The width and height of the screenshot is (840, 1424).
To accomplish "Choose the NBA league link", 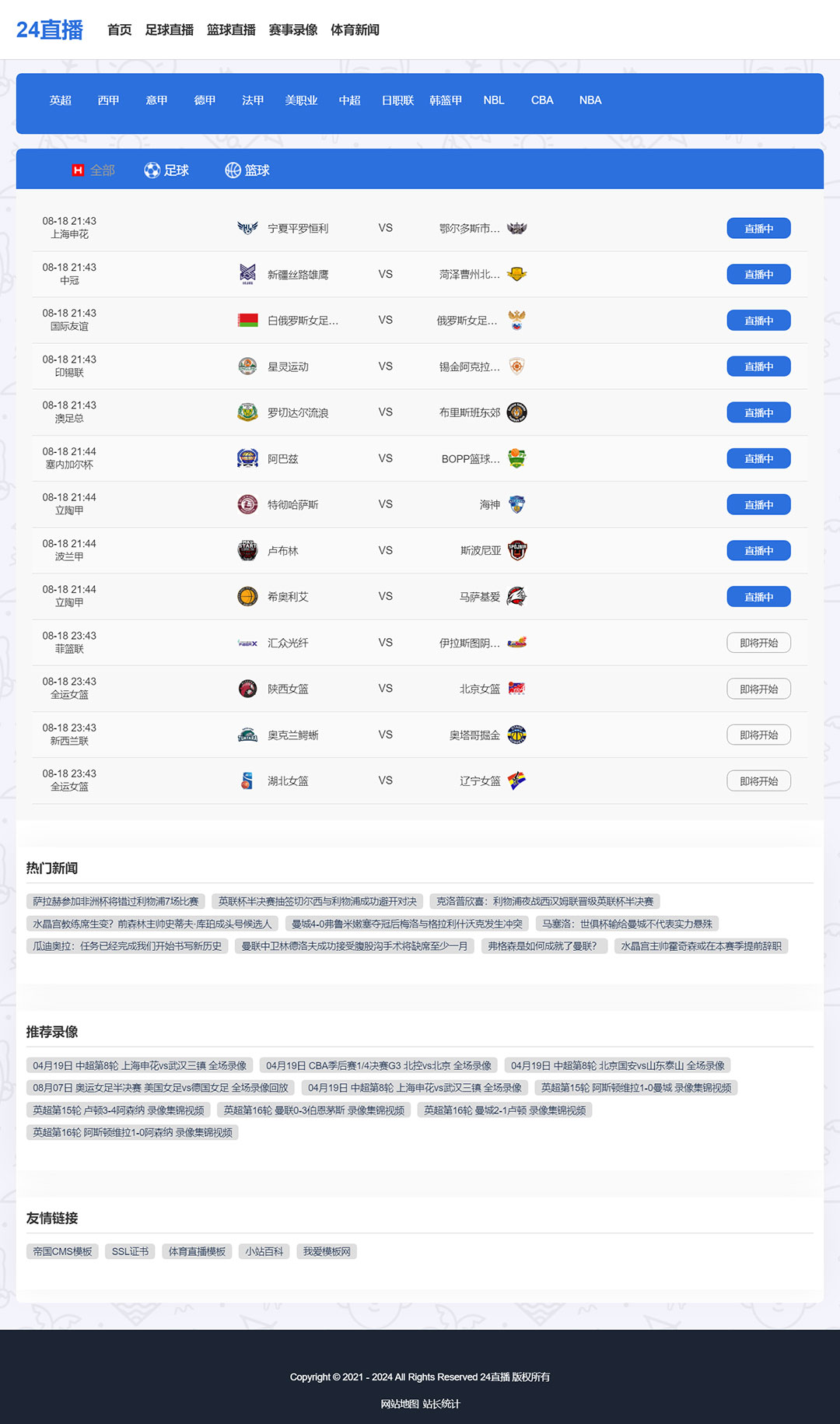I will (x=590, y=100).
